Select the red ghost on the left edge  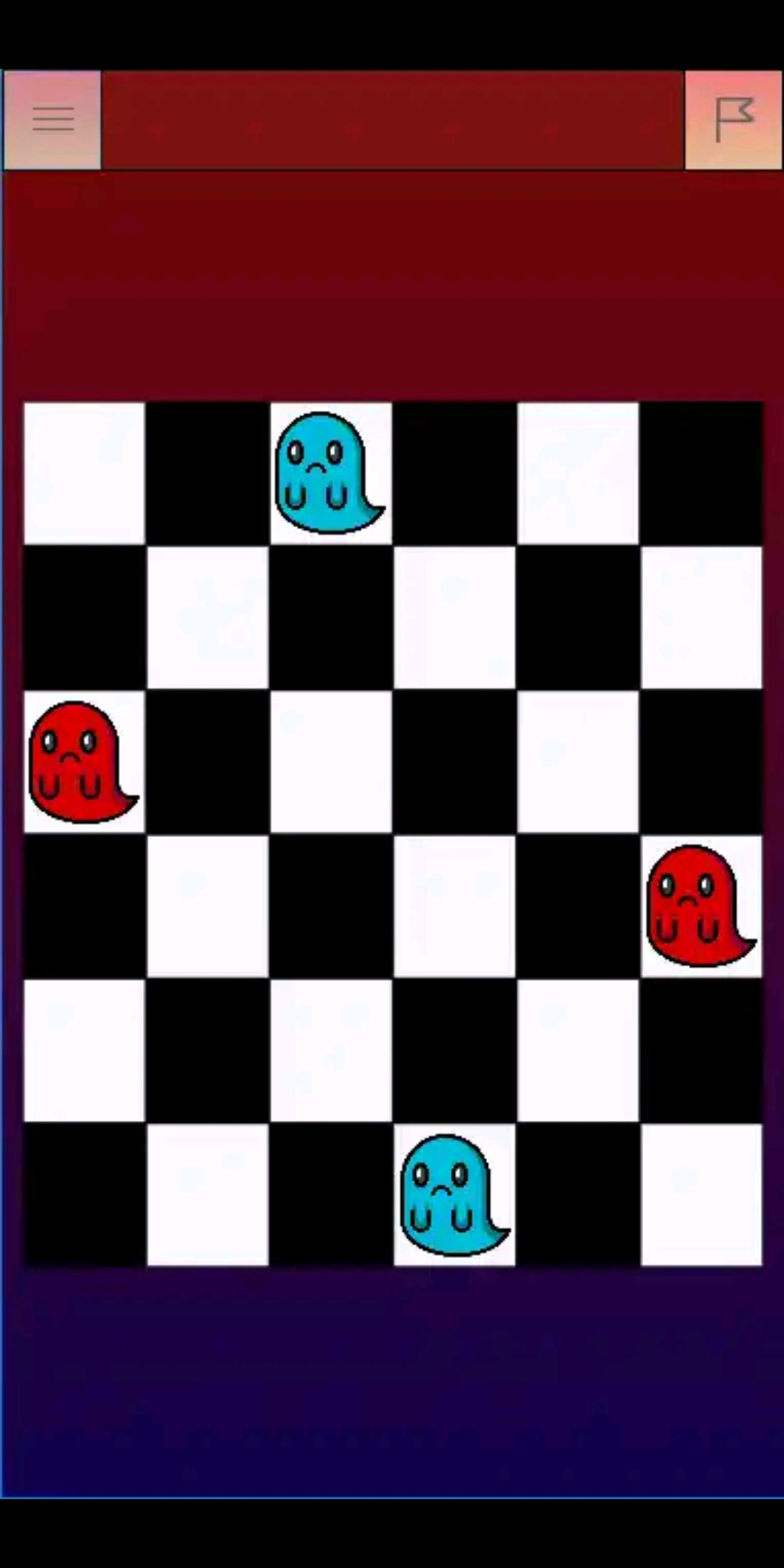[83, 762]
